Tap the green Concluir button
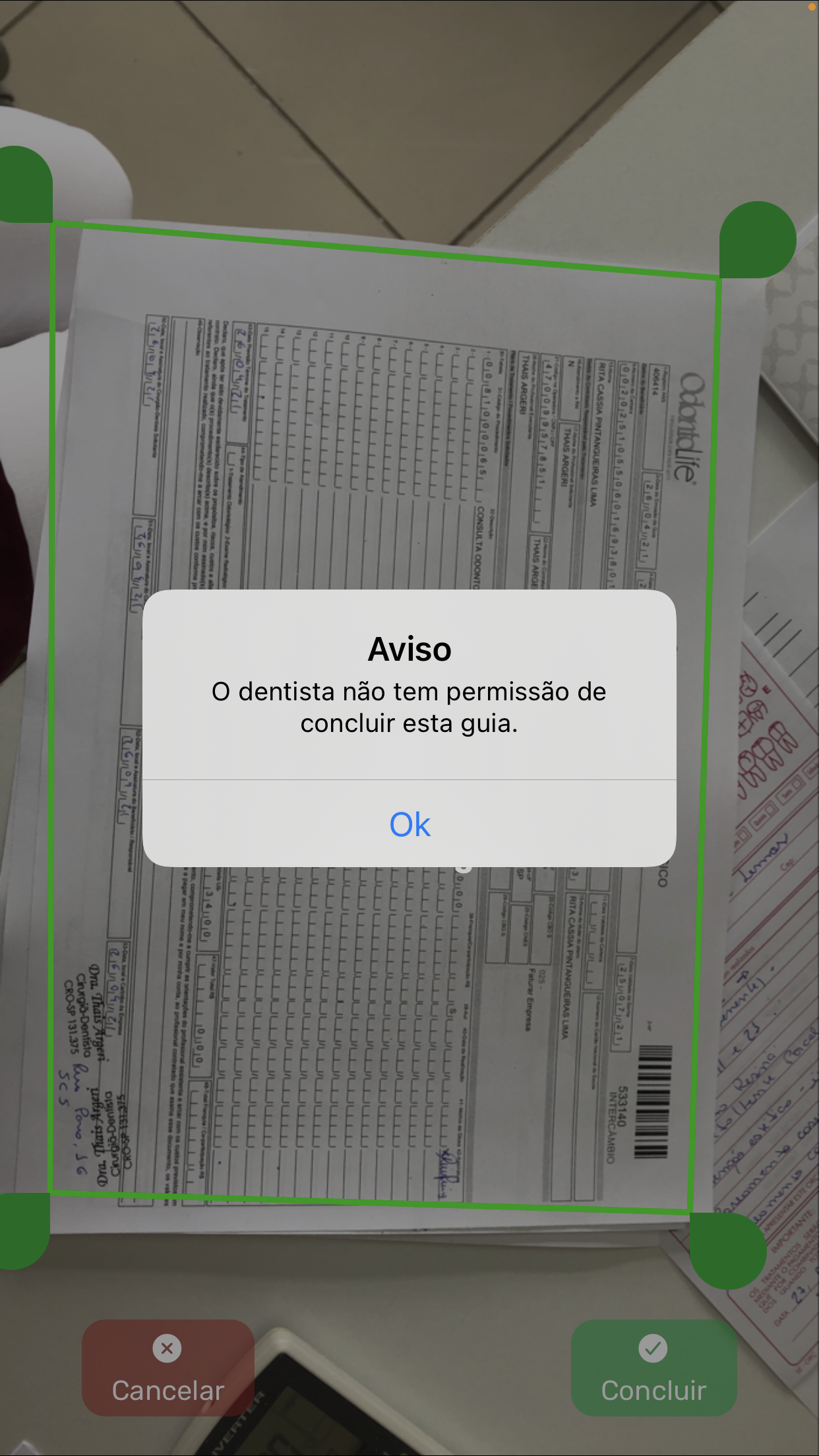This screenshot has height=1456, width=819. coord(653,1368)
